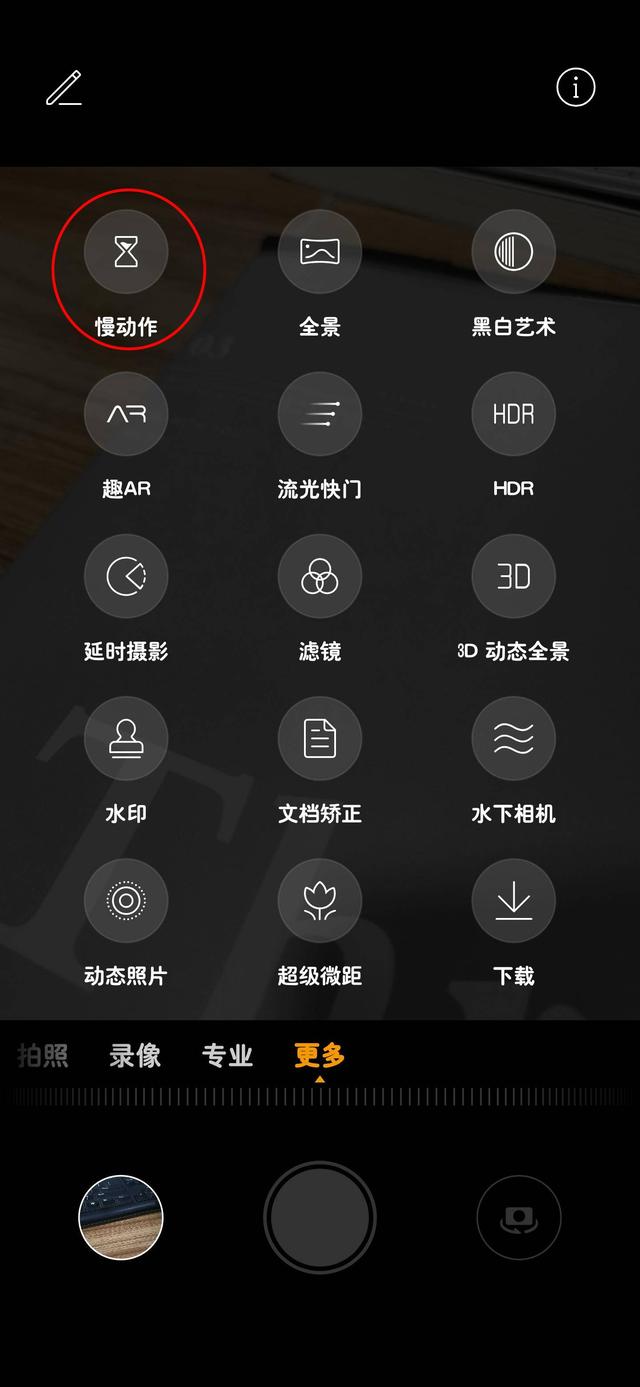Open the info icon
This screenshot has height=1387, width=640.
[x=575, y=88]
